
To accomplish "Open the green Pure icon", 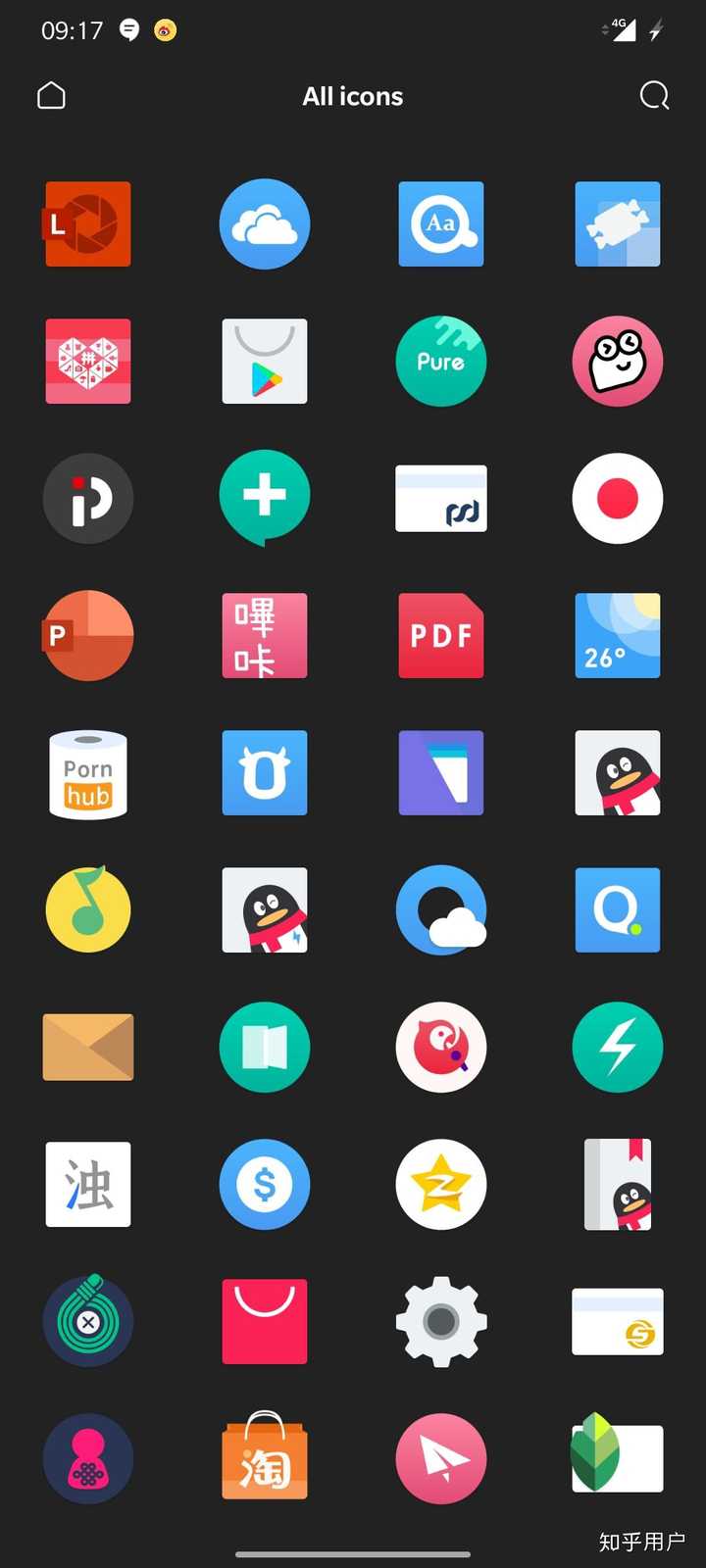I will click(441, 361).
